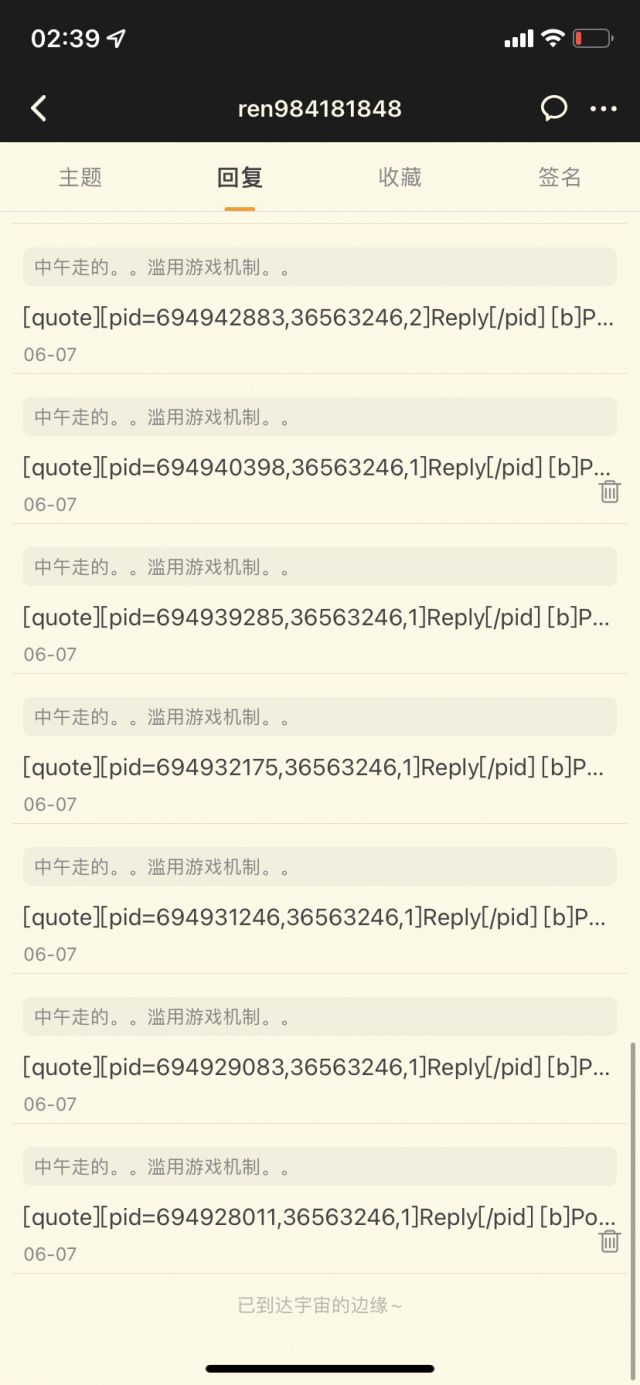
Task: Open the reply quoting pid=694939285
Action: pyautogui.click(x=318, y=618)
